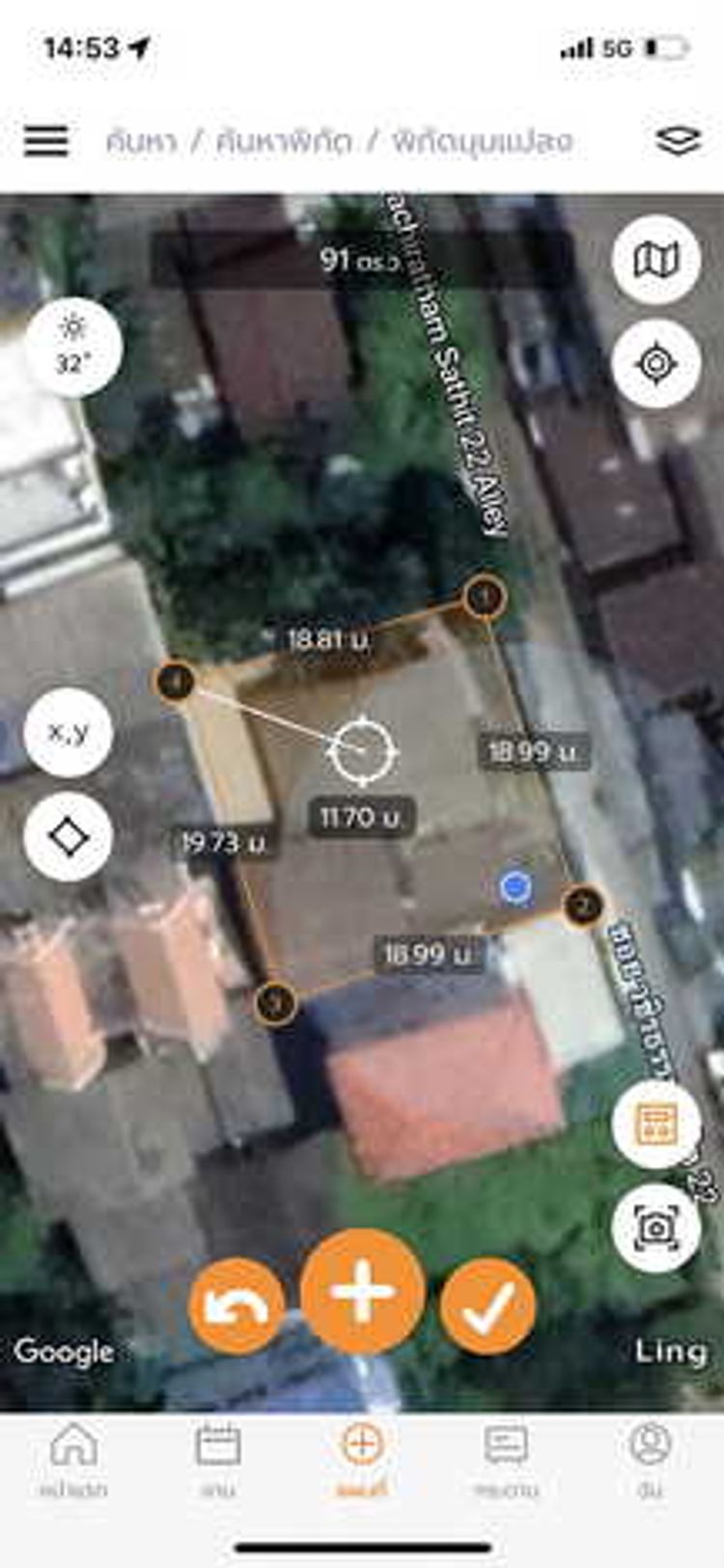Open the map layers icon
724x1568 pixels.
pyautogui.click(x=678, y=141)
